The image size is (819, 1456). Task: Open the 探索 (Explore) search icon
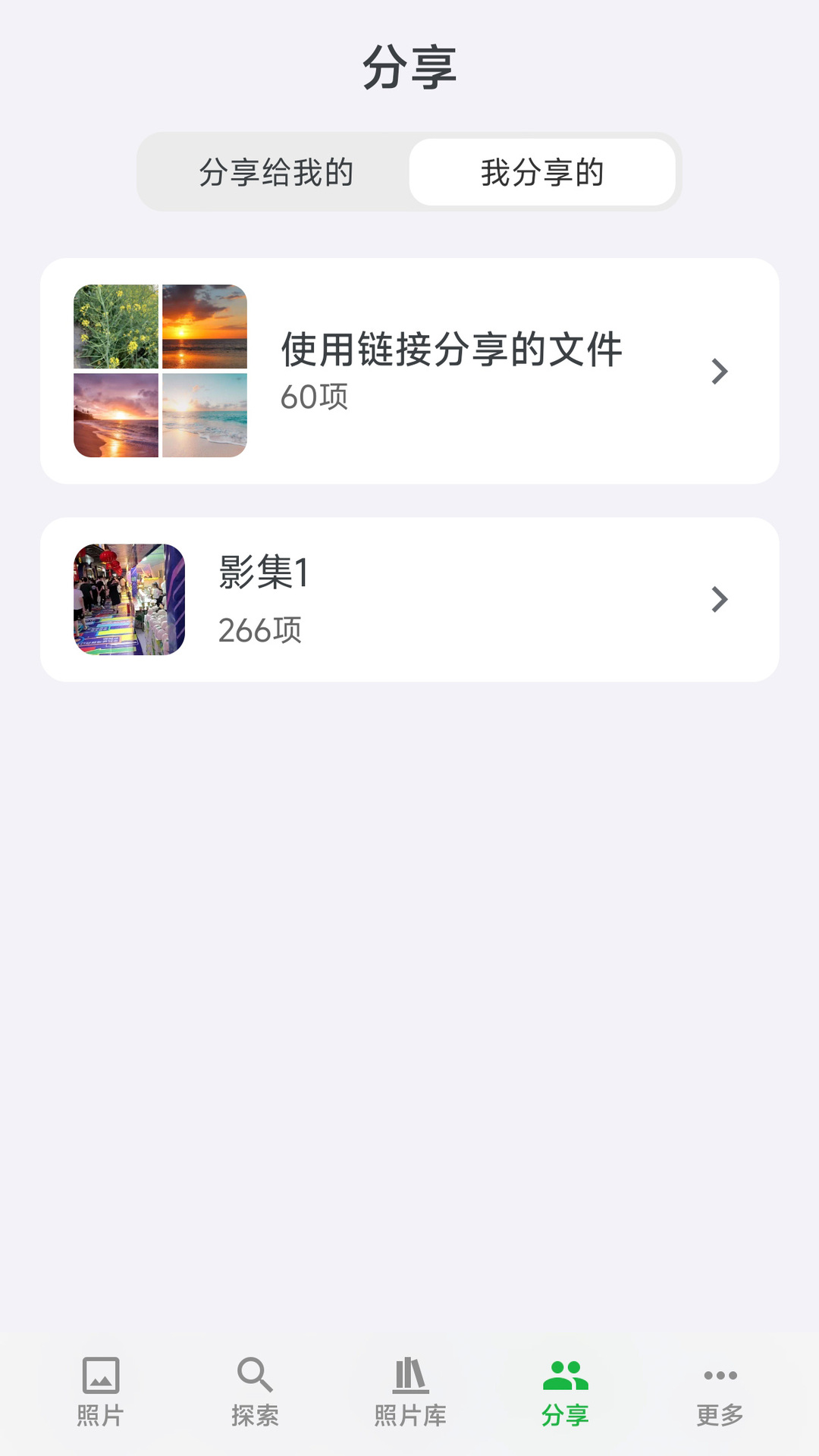pyautogui.click(x=255, y=1385)
